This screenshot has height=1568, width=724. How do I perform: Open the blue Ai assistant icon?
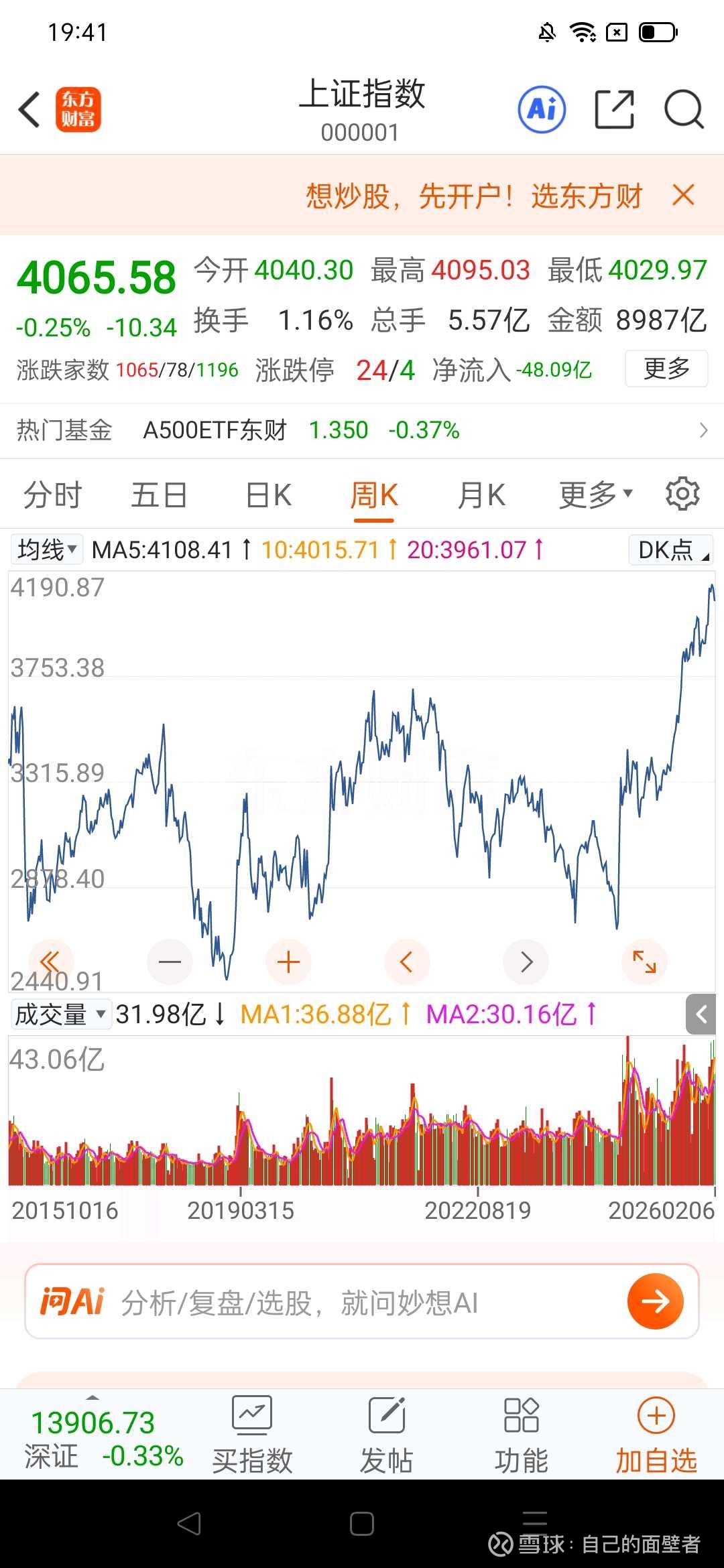tap(542, 109)
